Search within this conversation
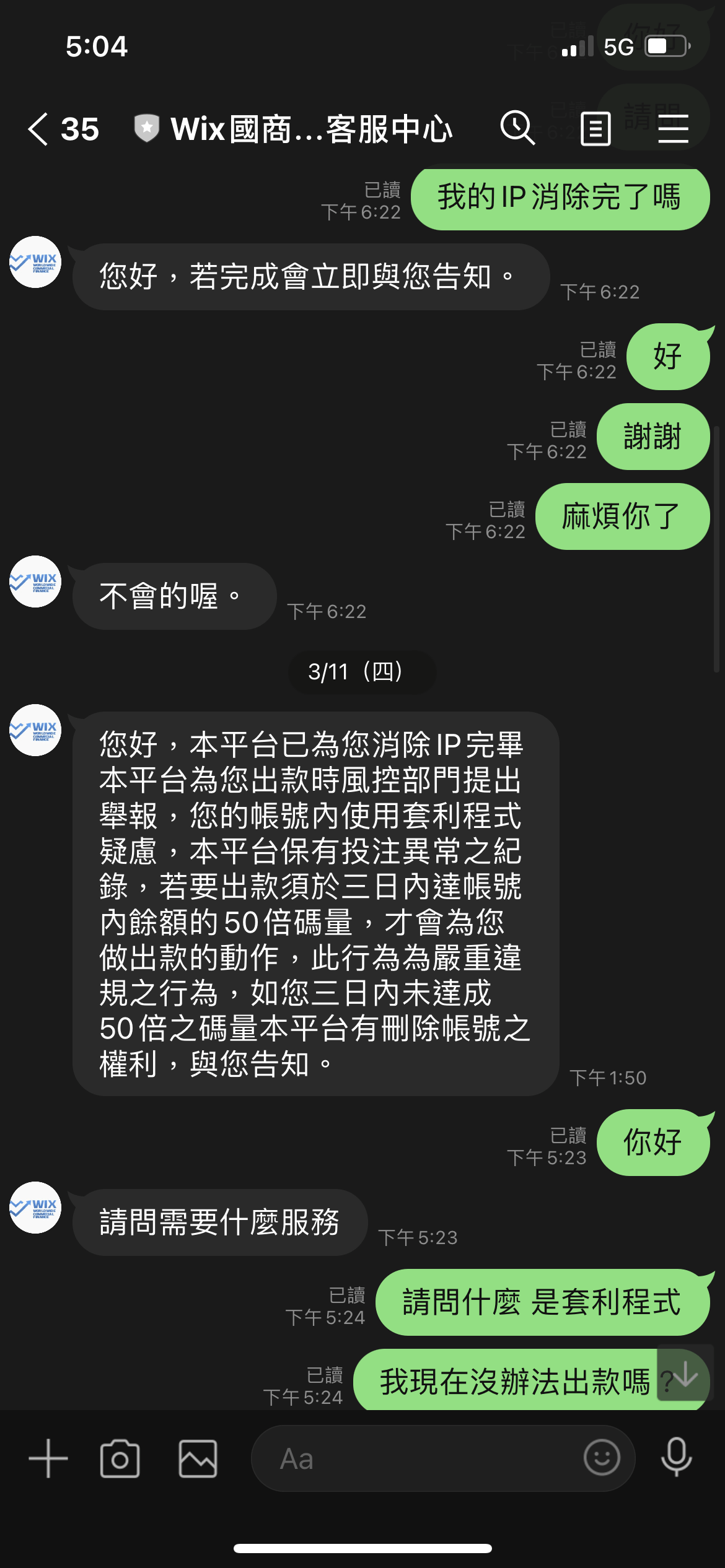This screenshot has width=725, height=1568. click(517, 129)
